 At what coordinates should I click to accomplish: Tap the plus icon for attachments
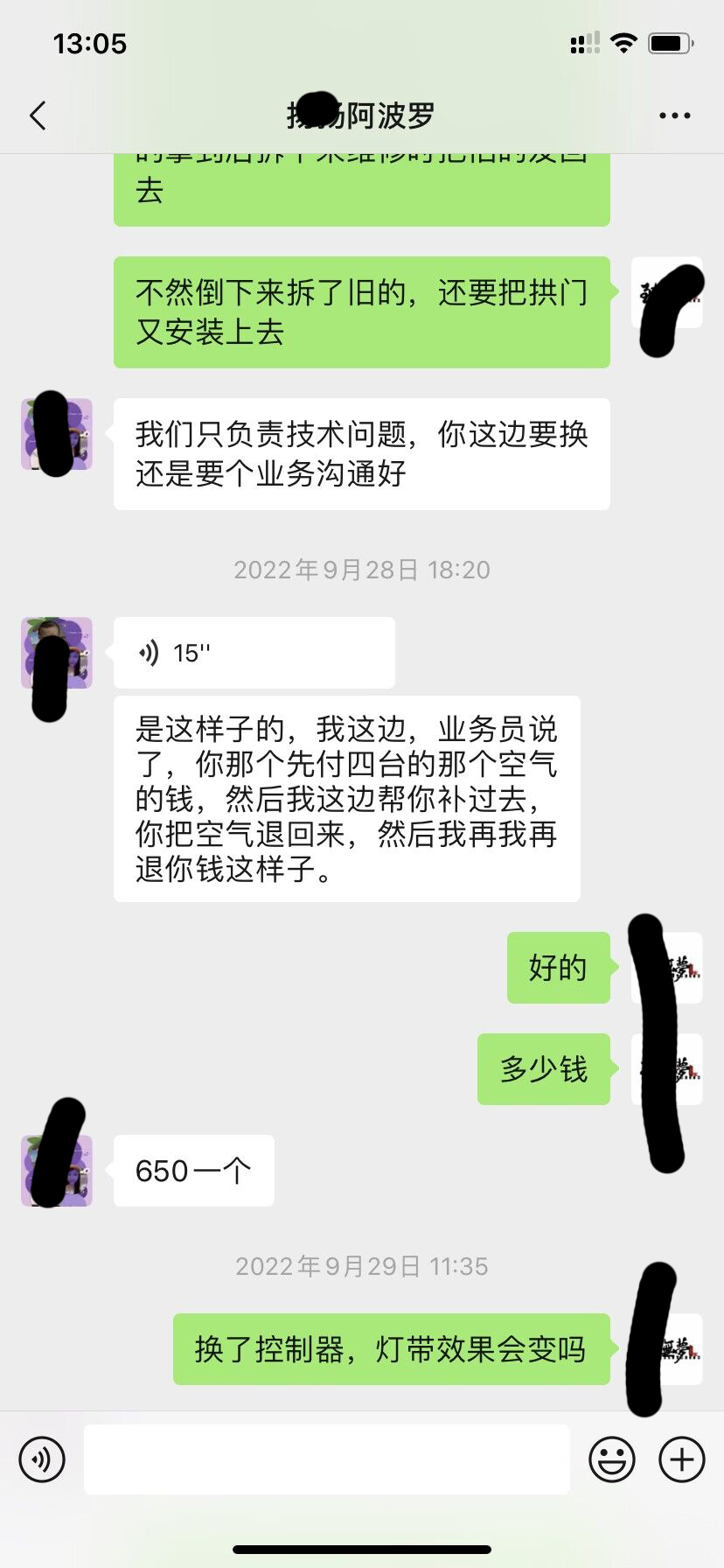pos(680,1459)
